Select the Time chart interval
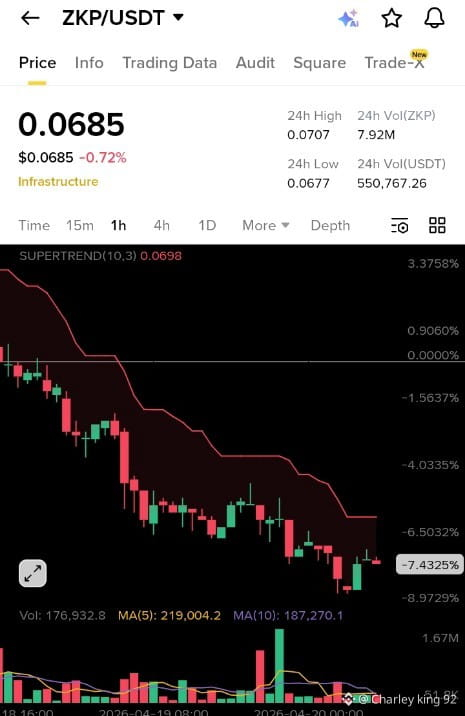This screenshot has width=465, height=716. point(34,226)
